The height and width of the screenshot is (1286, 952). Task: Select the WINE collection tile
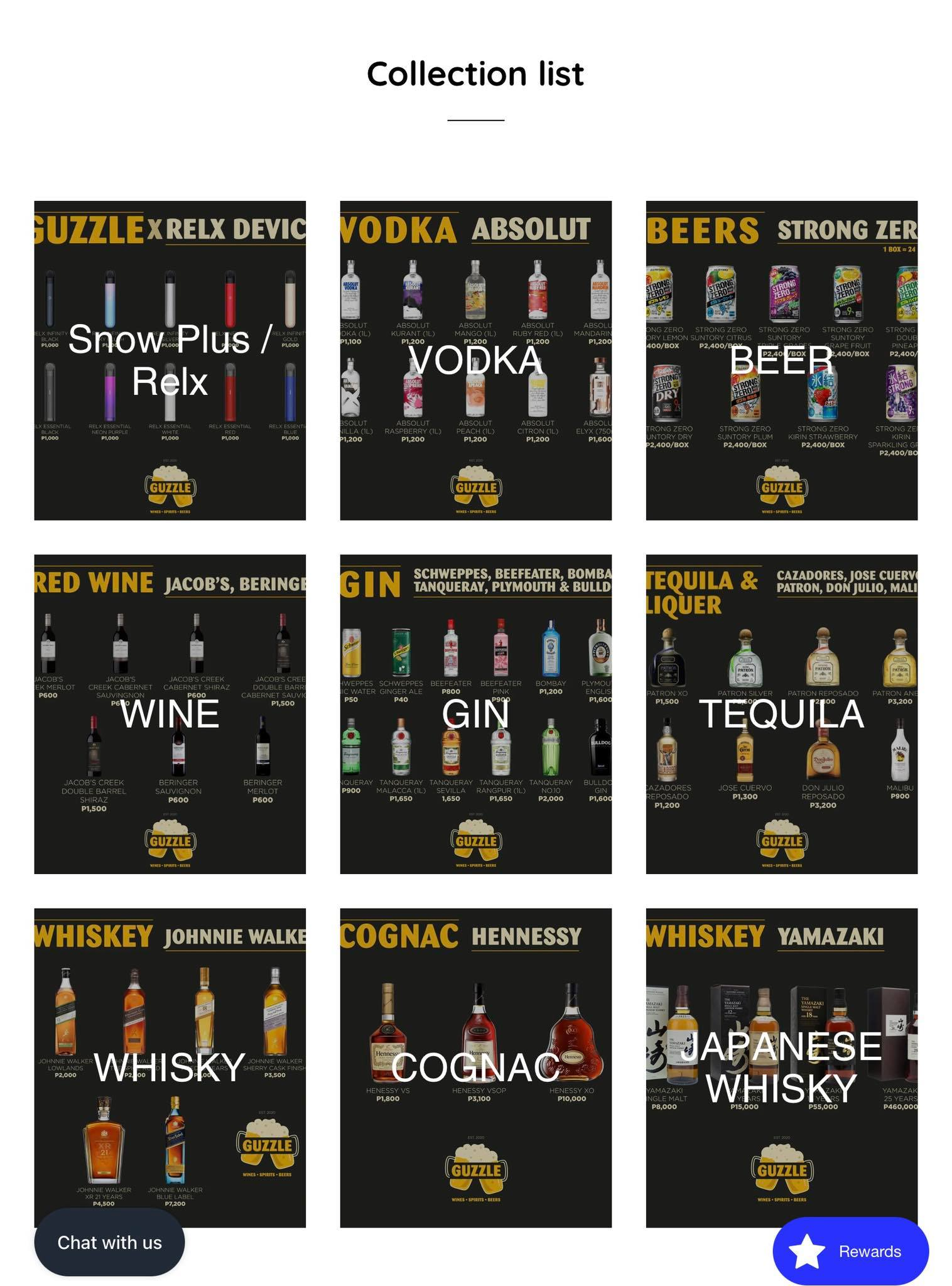pyautogui.click(x=170, y=713)
